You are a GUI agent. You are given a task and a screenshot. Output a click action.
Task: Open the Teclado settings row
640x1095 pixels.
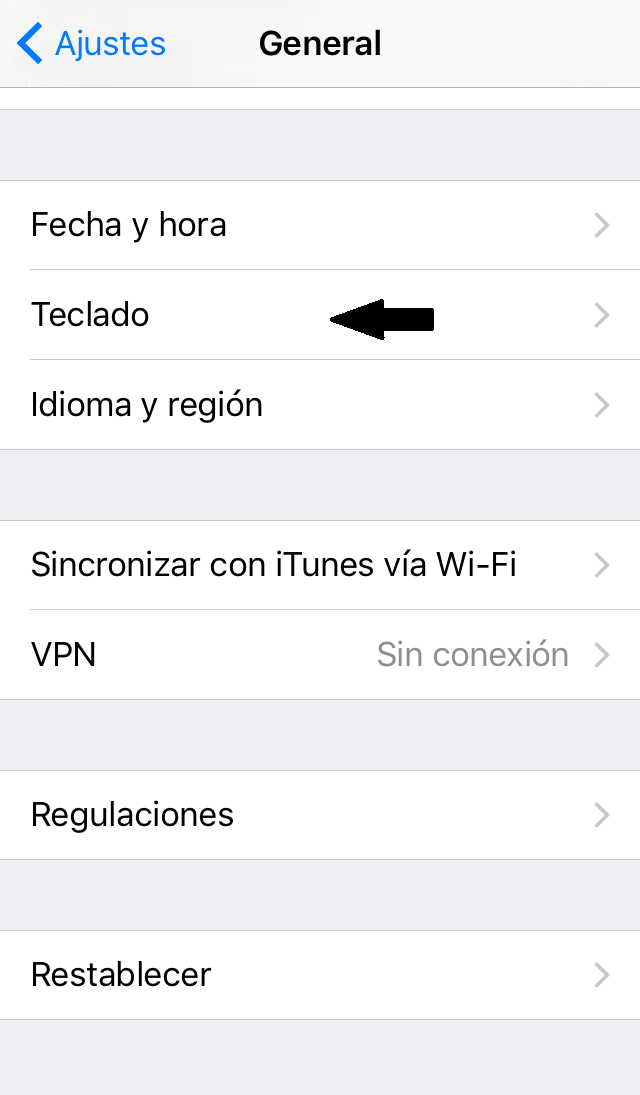pos(320,315)
